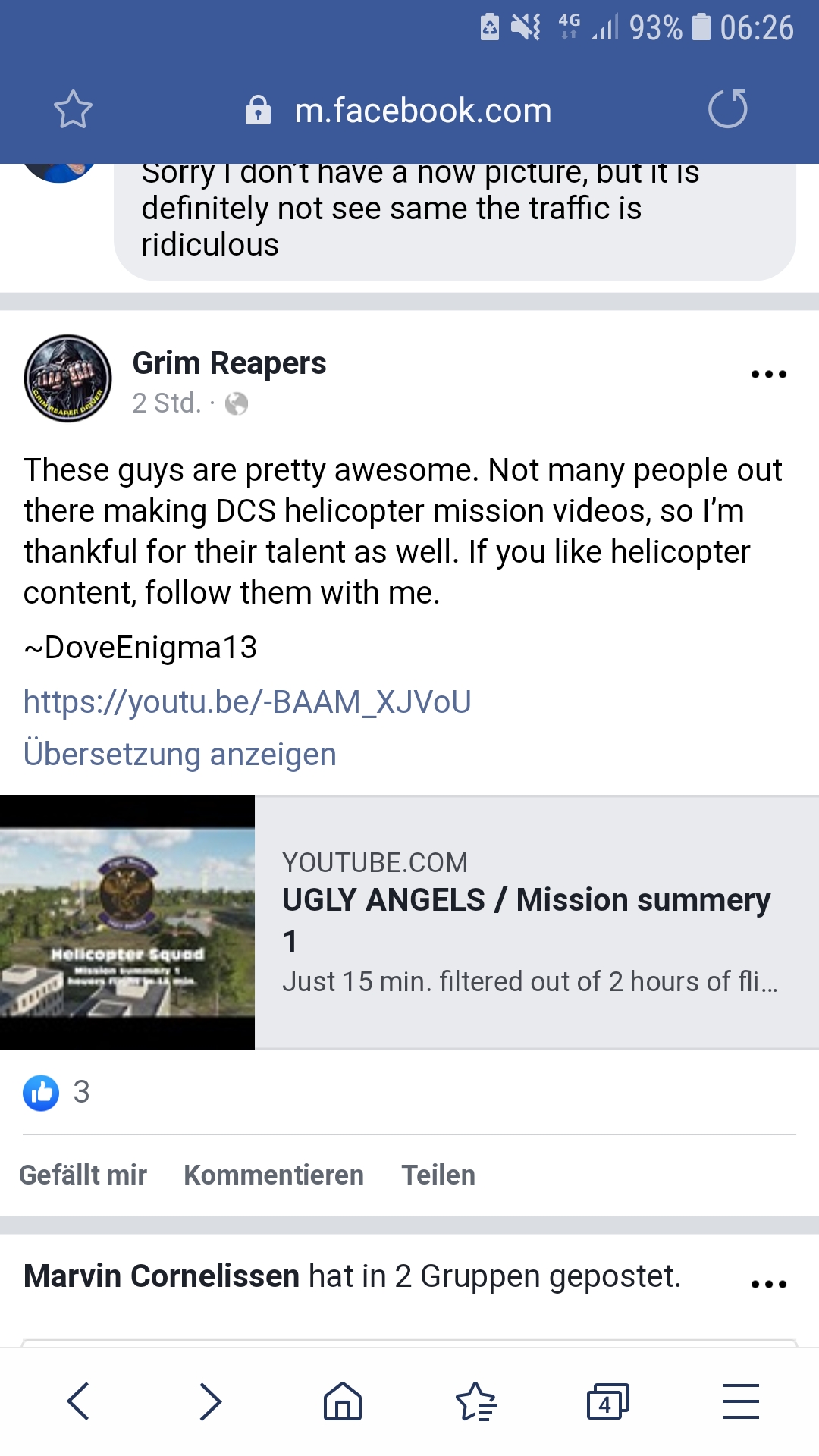Open the browser home page
The height and width of the screenshot is (1456, 819).
click(x=343, y=1401)
